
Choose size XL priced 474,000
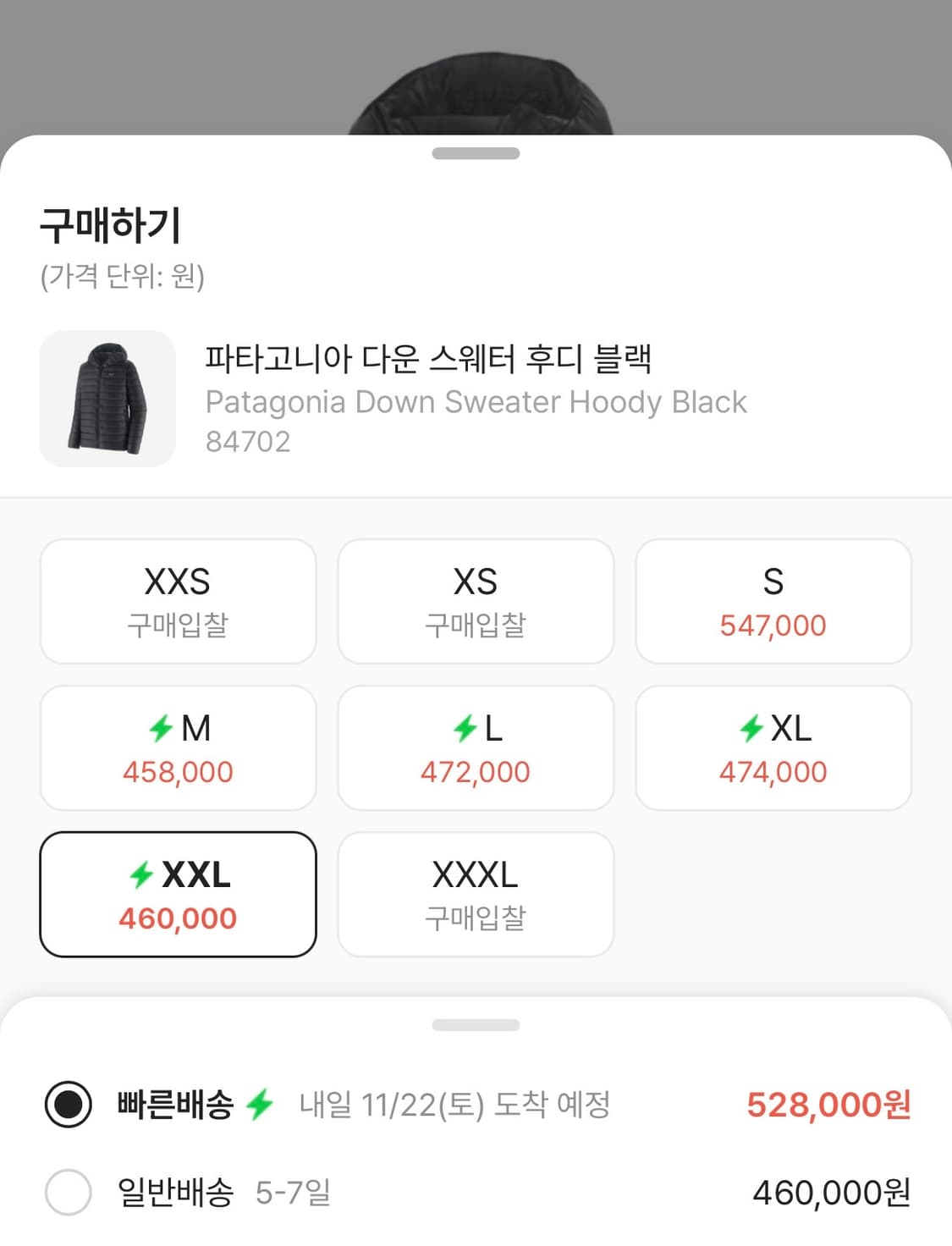773,747
